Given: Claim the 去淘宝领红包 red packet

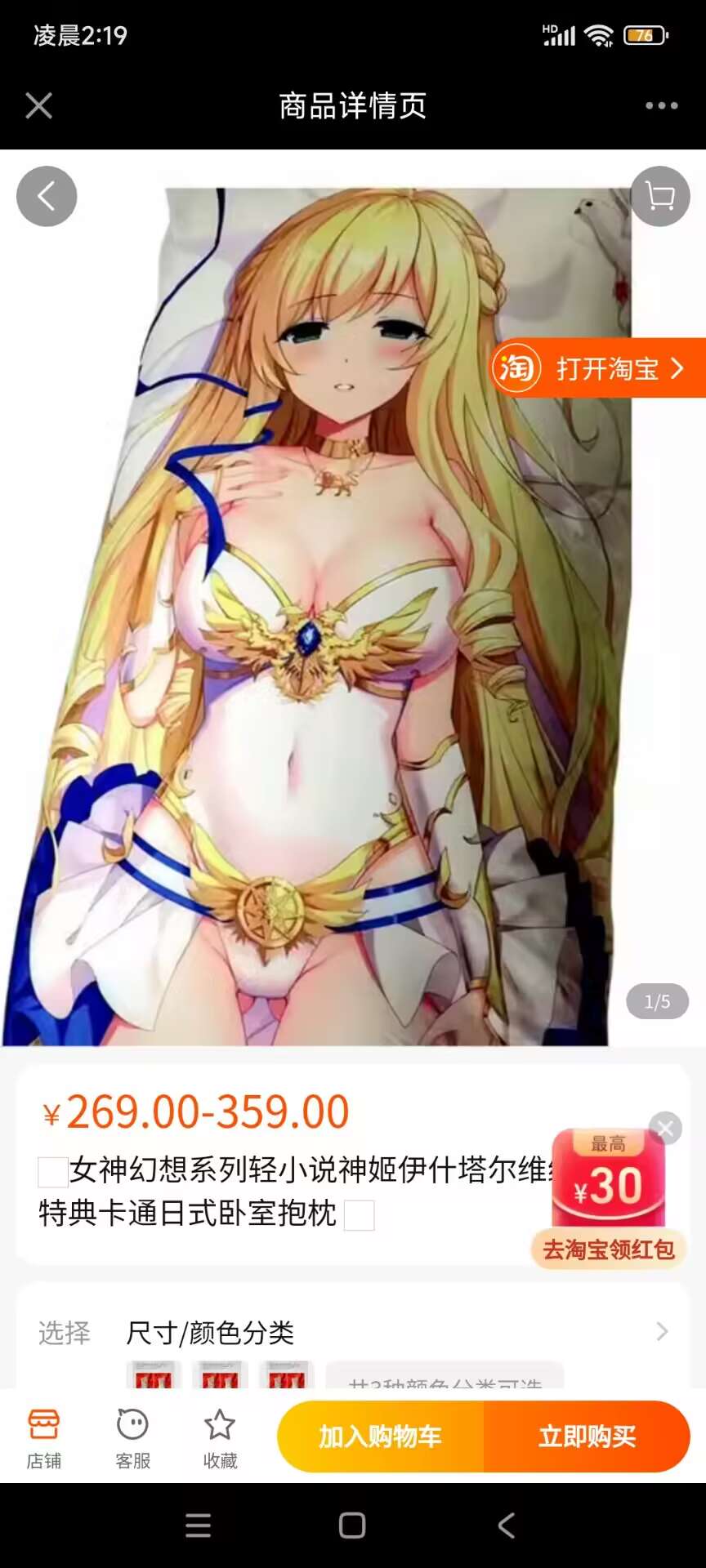Looking at the screenshot, I should click(609, 1249).
